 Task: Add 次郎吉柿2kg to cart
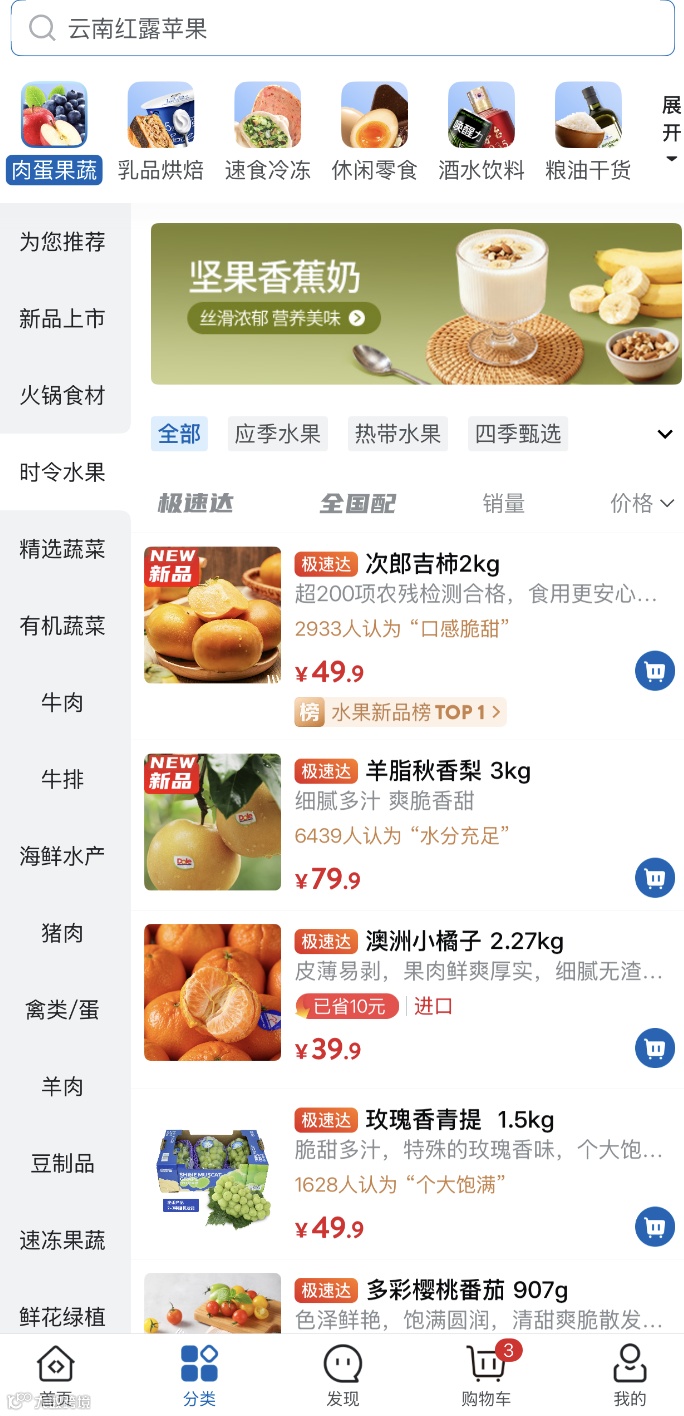655,671
